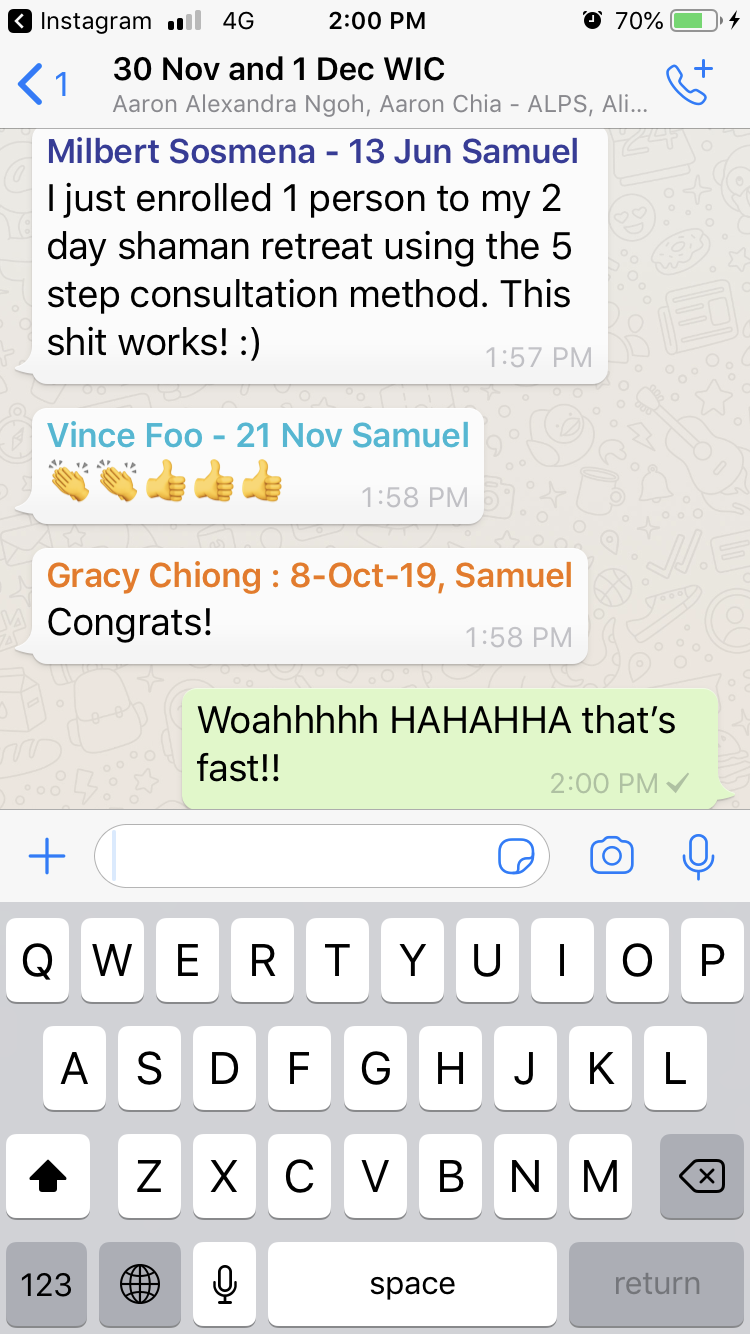
Task: Tap the keyboard dictation microphone key
Action: click(x=225, y=1284)
